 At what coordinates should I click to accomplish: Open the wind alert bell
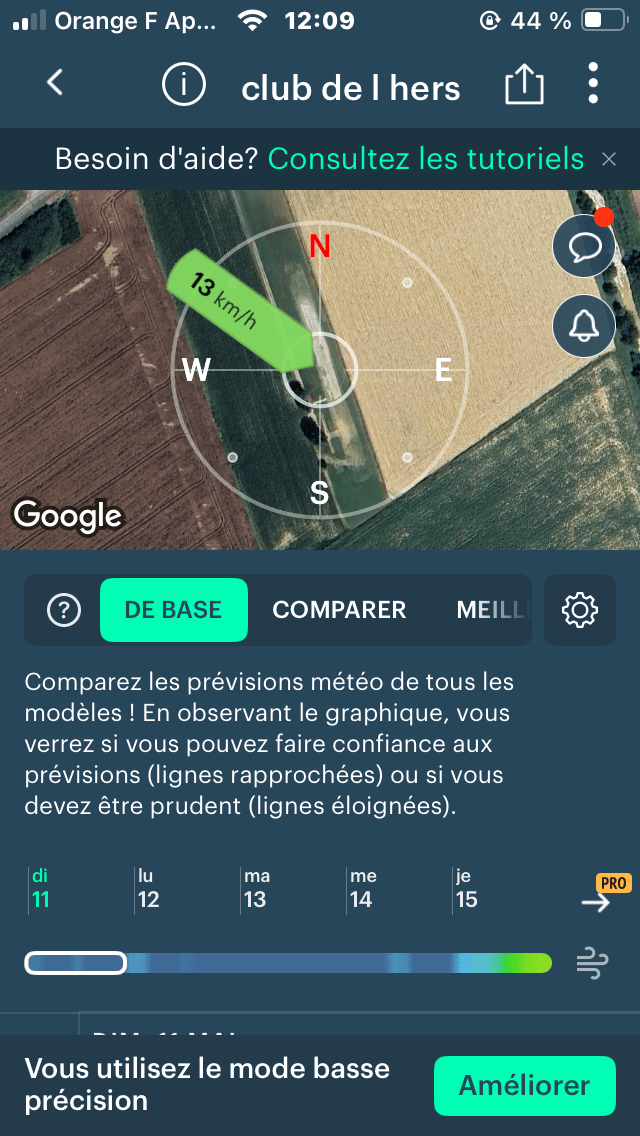click(584, 325)
